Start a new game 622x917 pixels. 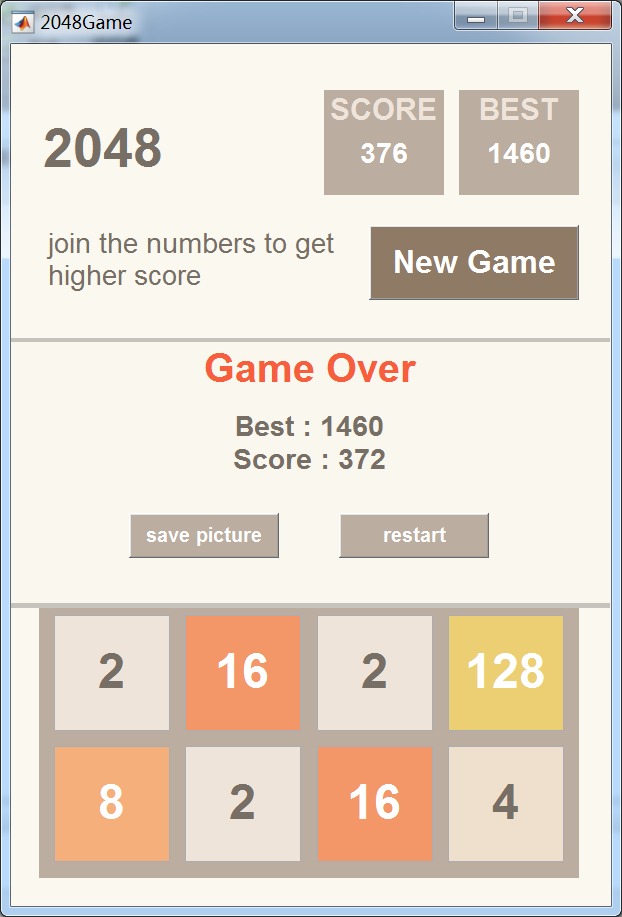pyautogui.click(x=474, y=262)
